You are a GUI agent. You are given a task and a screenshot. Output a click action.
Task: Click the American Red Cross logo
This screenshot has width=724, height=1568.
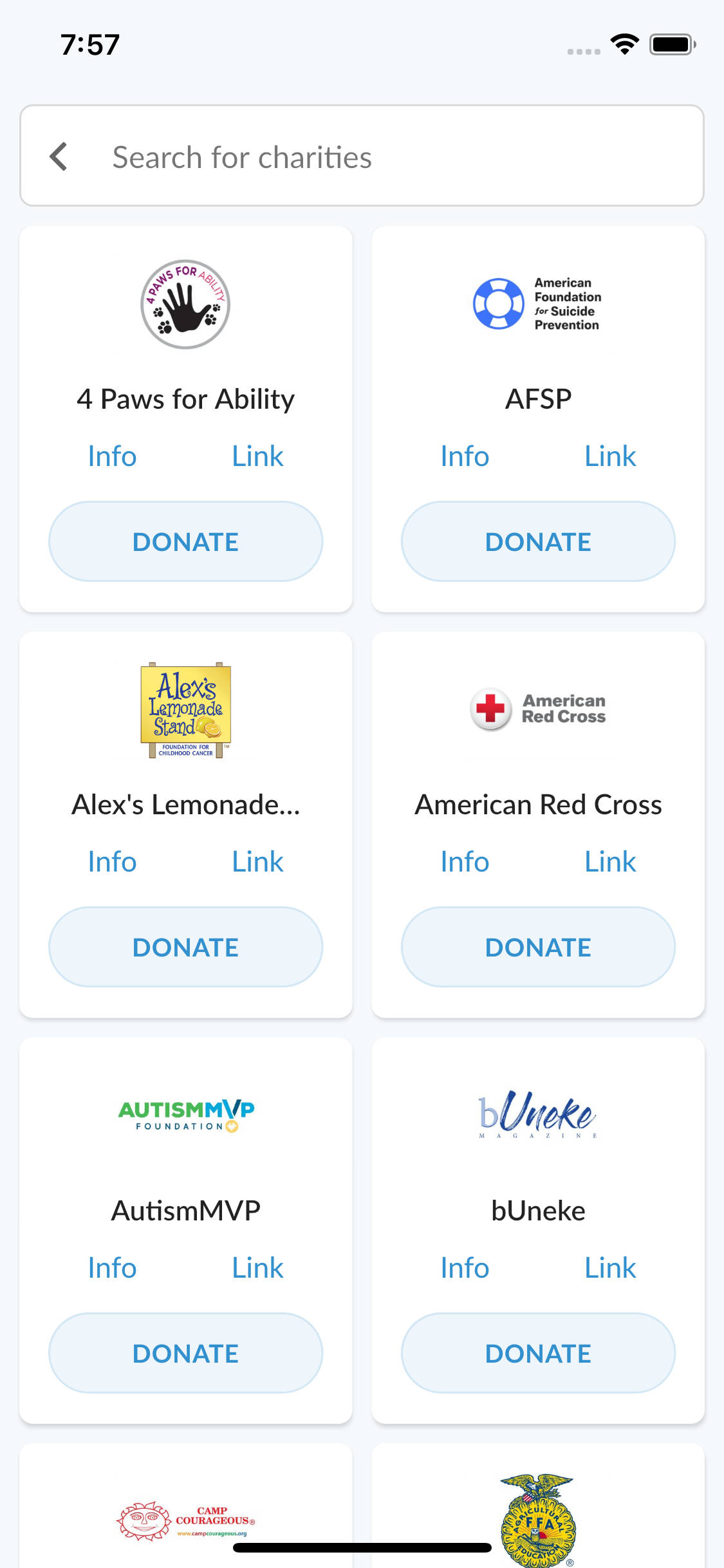coord(538,710)
